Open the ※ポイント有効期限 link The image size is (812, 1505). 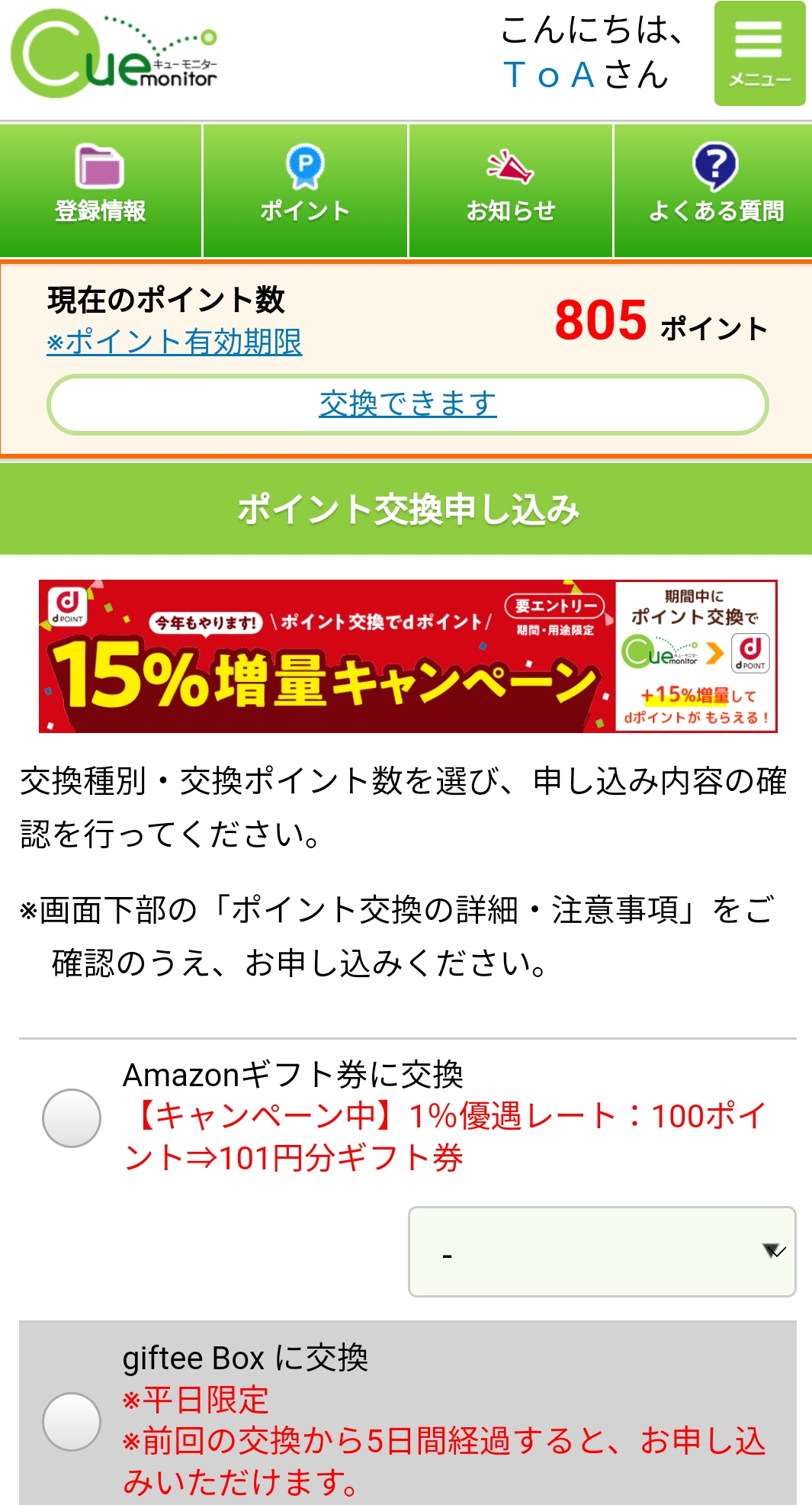coord(175,342)
